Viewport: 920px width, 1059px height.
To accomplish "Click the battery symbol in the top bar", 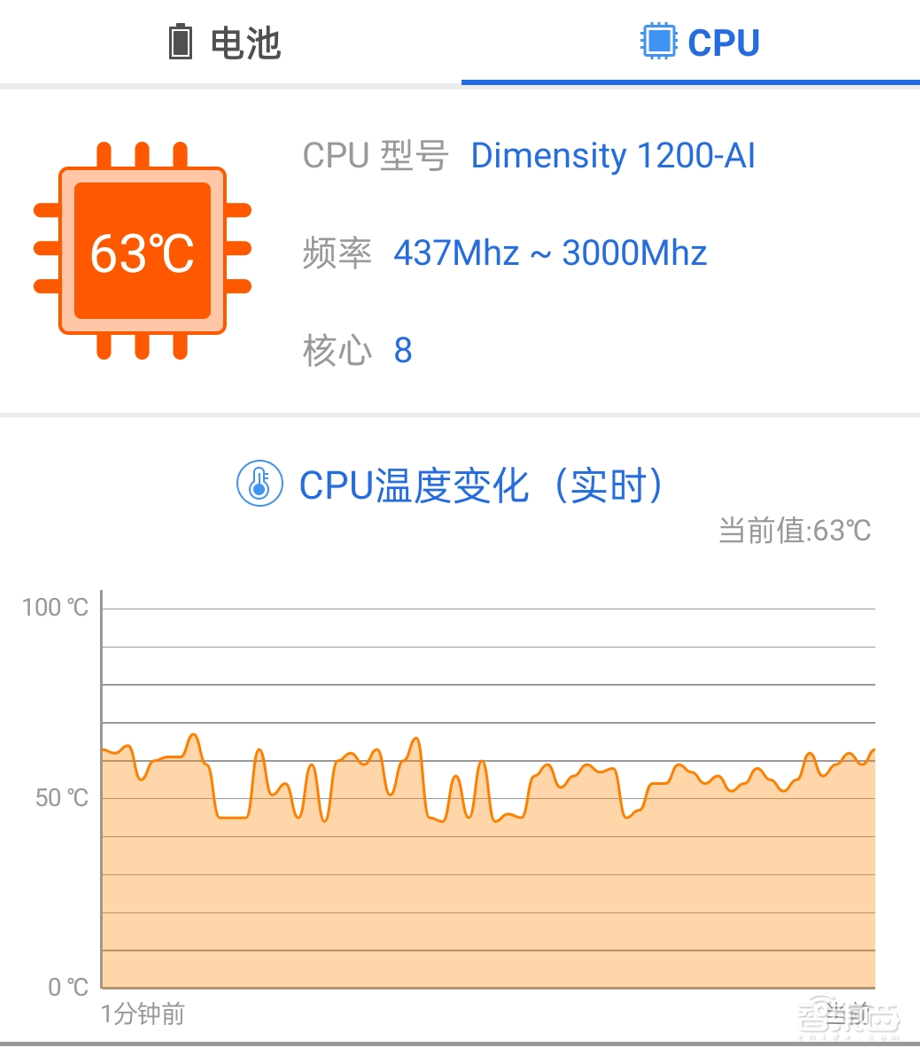I will click(x=180, y=41).
